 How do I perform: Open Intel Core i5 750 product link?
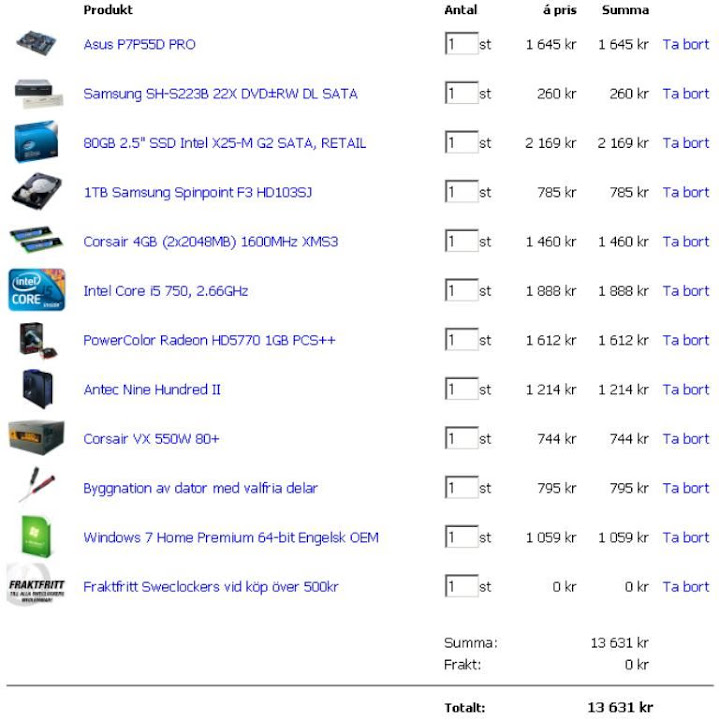[x=165, y=291]
